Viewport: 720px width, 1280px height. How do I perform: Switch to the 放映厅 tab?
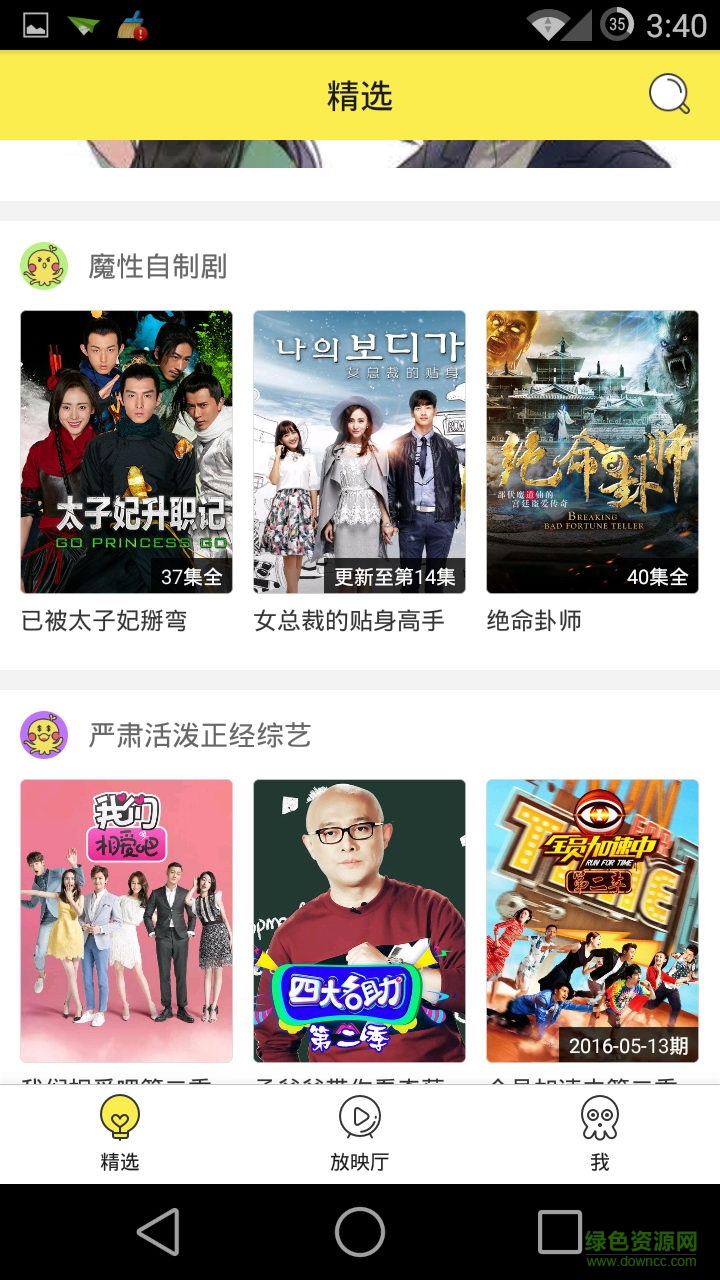[359, 1134]
